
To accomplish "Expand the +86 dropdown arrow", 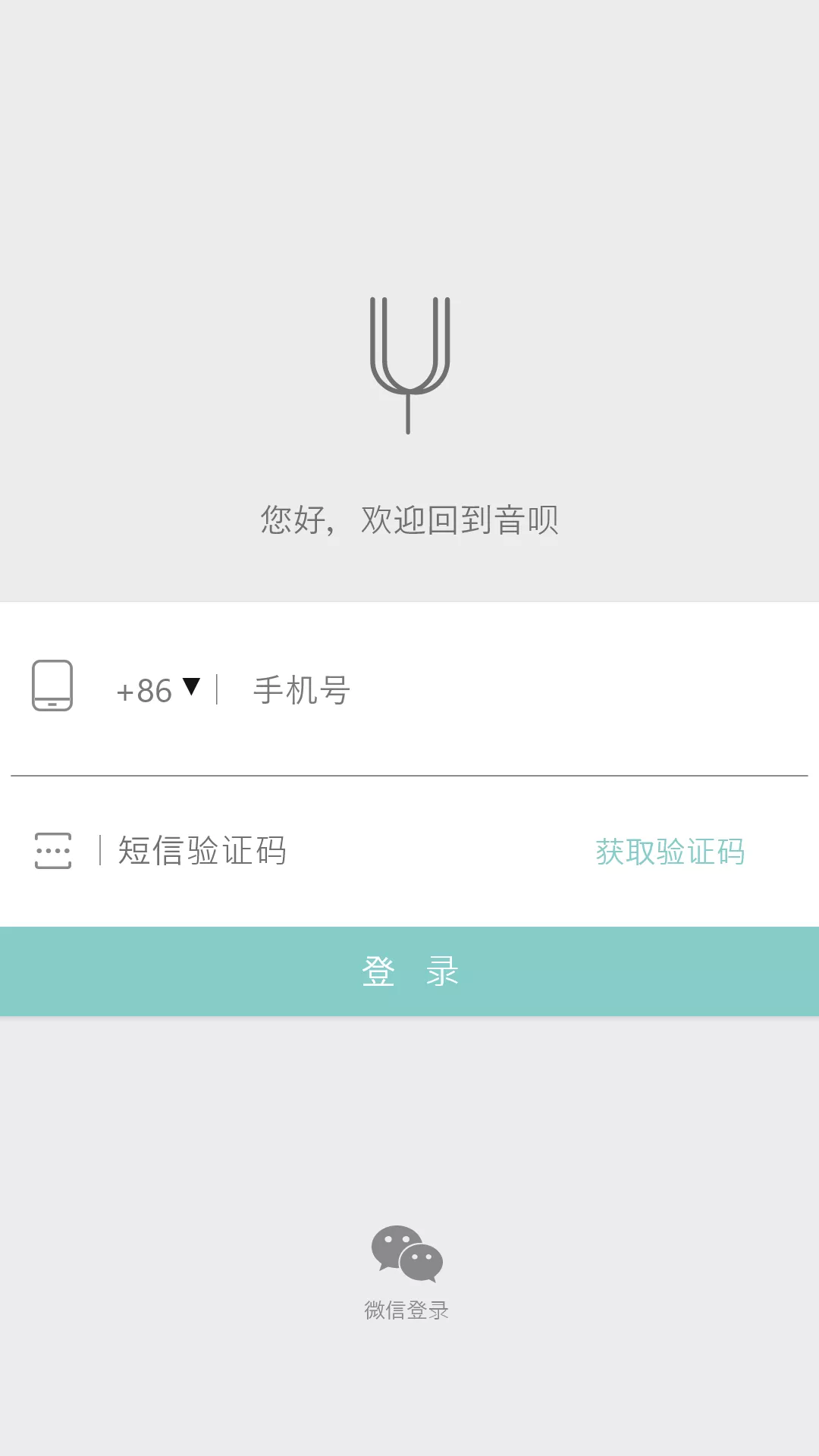I will coord(192,689).
